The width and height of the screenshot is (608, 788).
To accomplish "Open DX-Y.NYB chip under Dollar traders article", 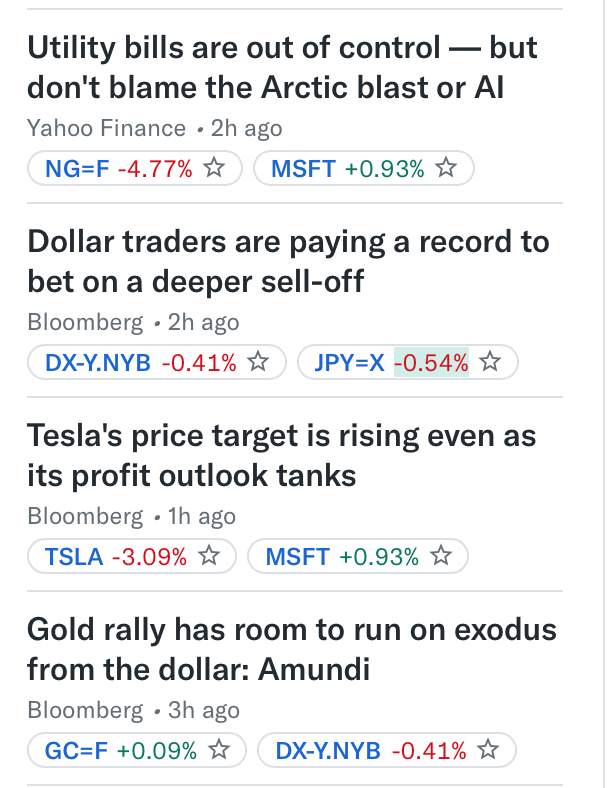I will pyautogui.click(x=142, y=363).
